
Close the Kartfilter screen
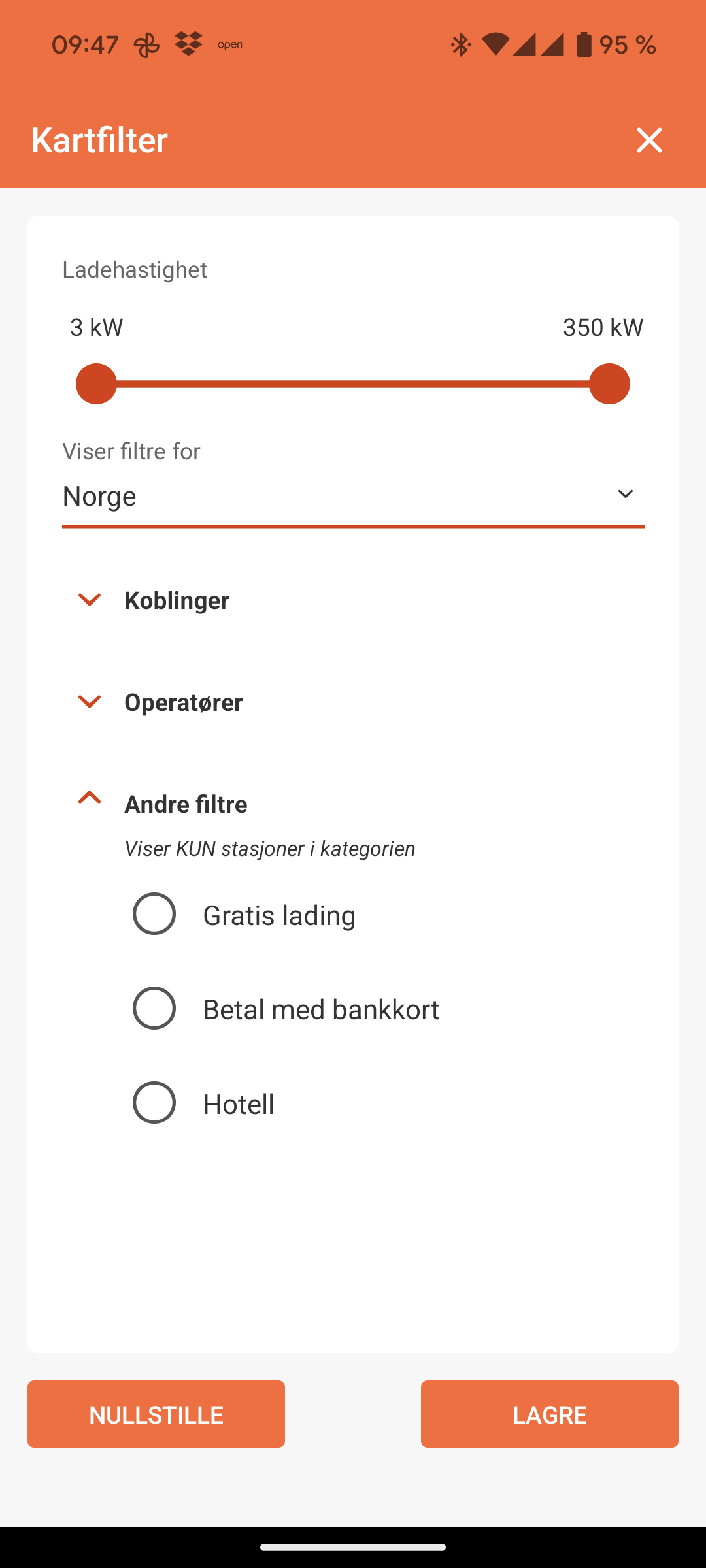[649, 140]
